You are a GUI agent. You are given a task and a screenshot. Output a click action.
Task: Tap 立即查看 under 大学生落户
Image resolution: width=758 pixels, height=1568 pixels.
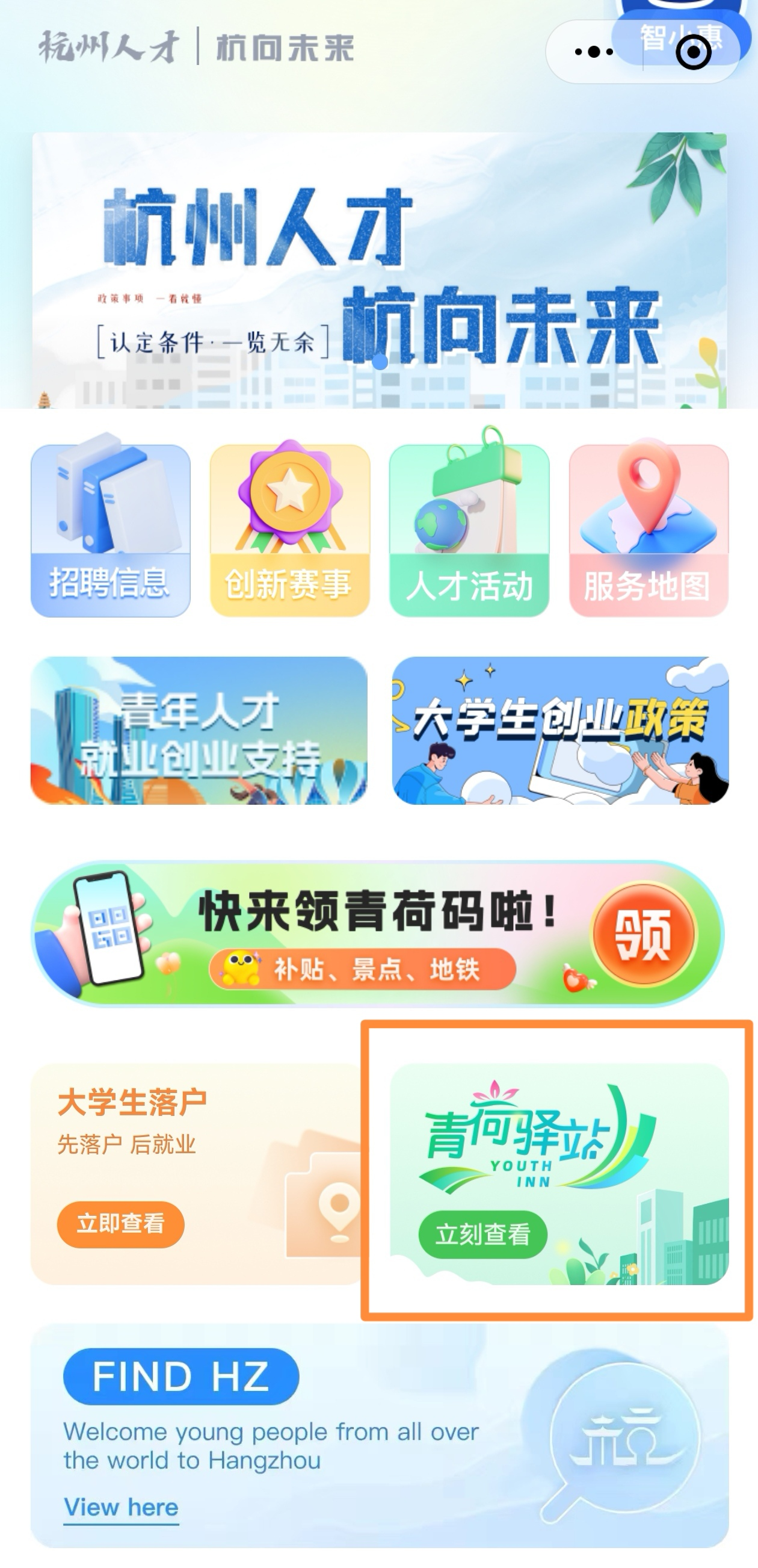pos(120,1223)
